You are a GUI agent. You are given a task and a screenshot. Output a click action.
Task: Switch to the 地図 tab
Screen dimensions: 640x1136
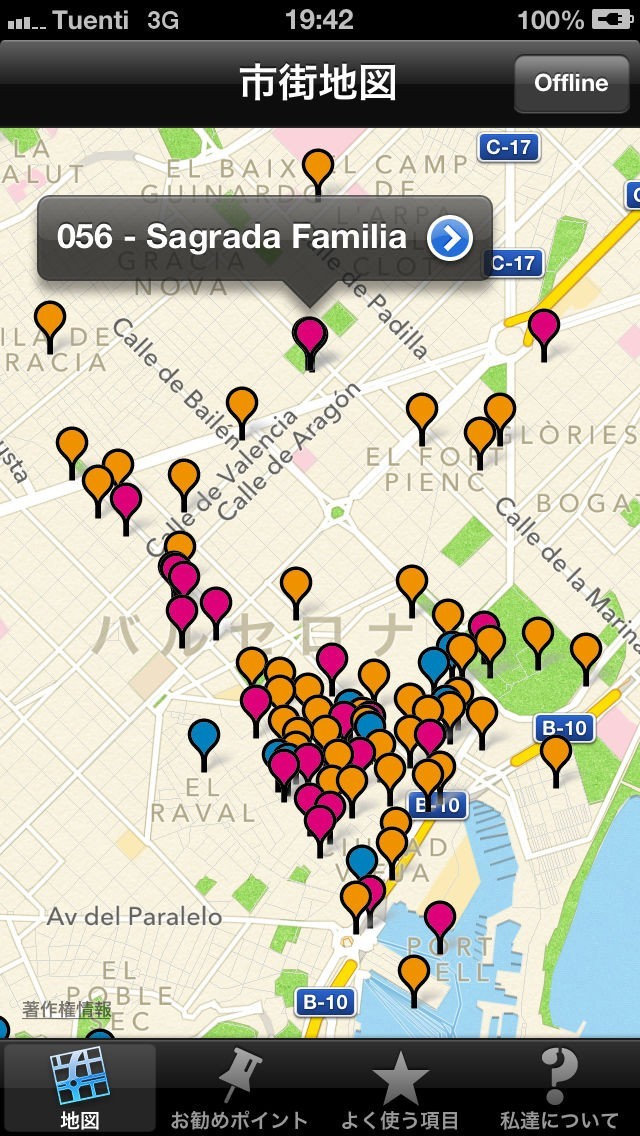(x=79, y=1088)
